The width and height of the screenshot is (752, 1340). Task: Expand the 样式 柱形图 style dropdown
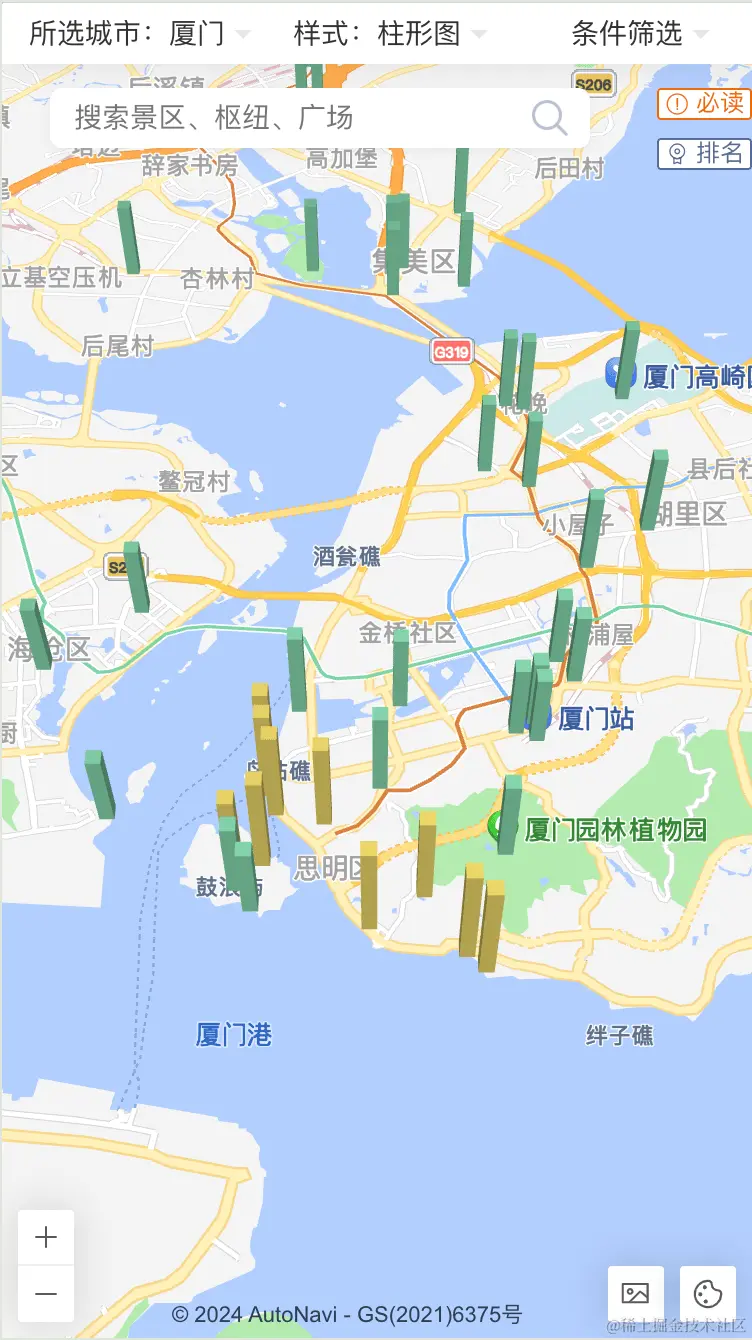pos(390,34)
